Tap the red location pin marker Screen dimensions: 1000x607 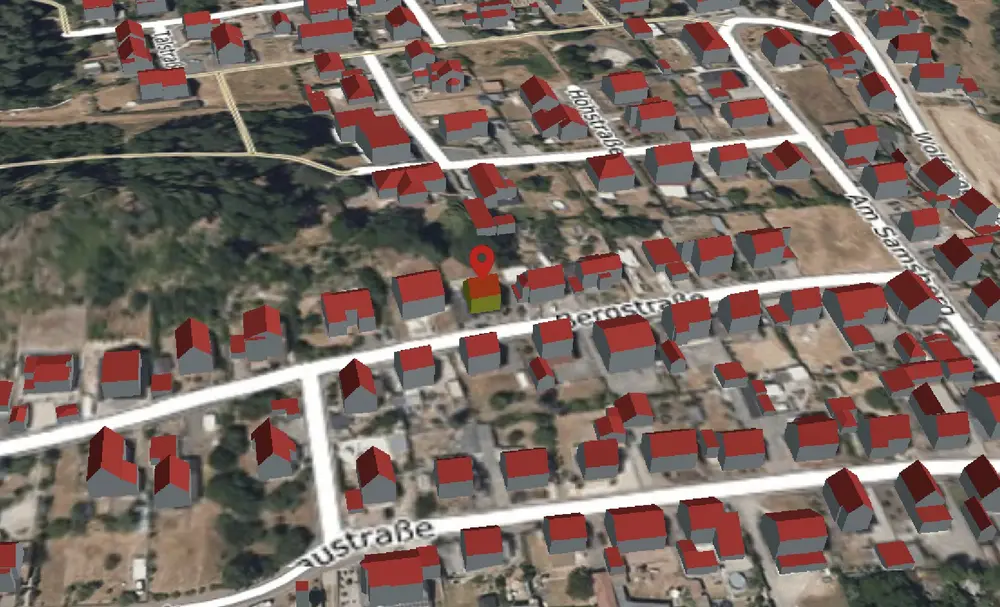[483, 262]
